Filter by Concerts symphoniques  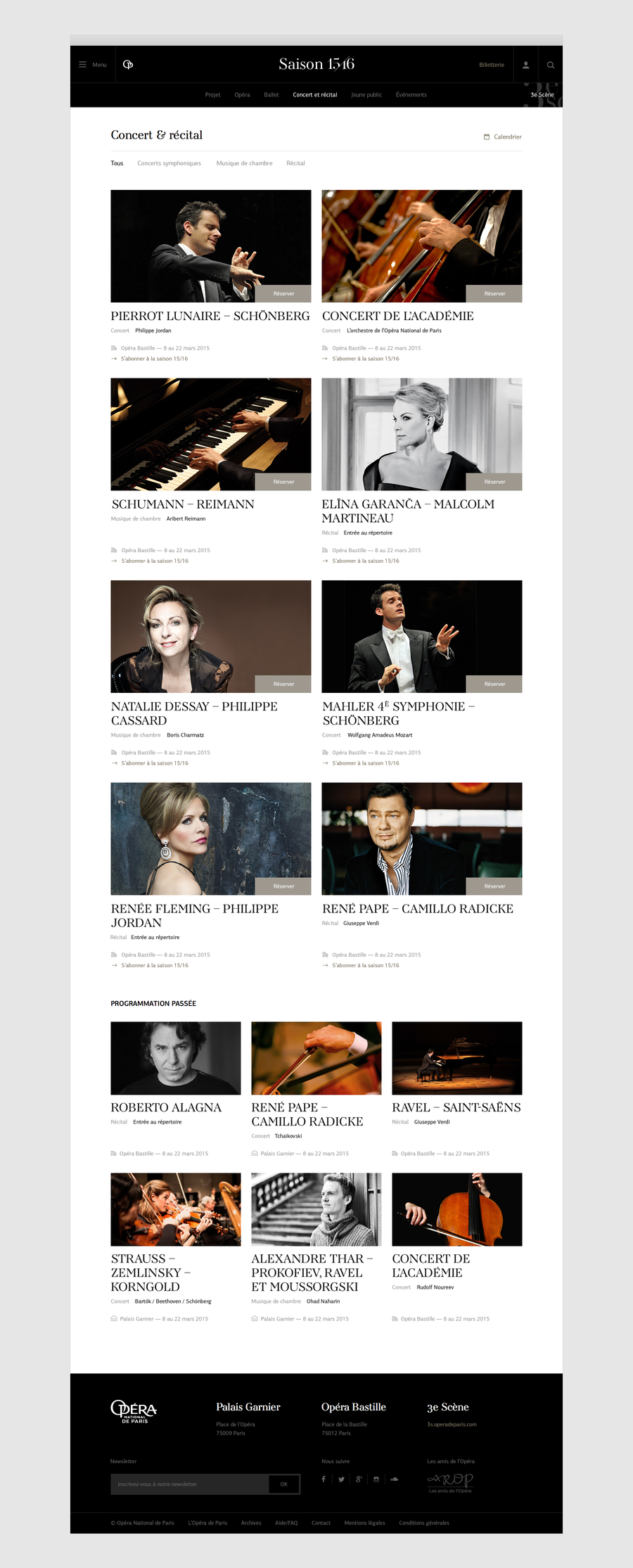tap(169, 163)
